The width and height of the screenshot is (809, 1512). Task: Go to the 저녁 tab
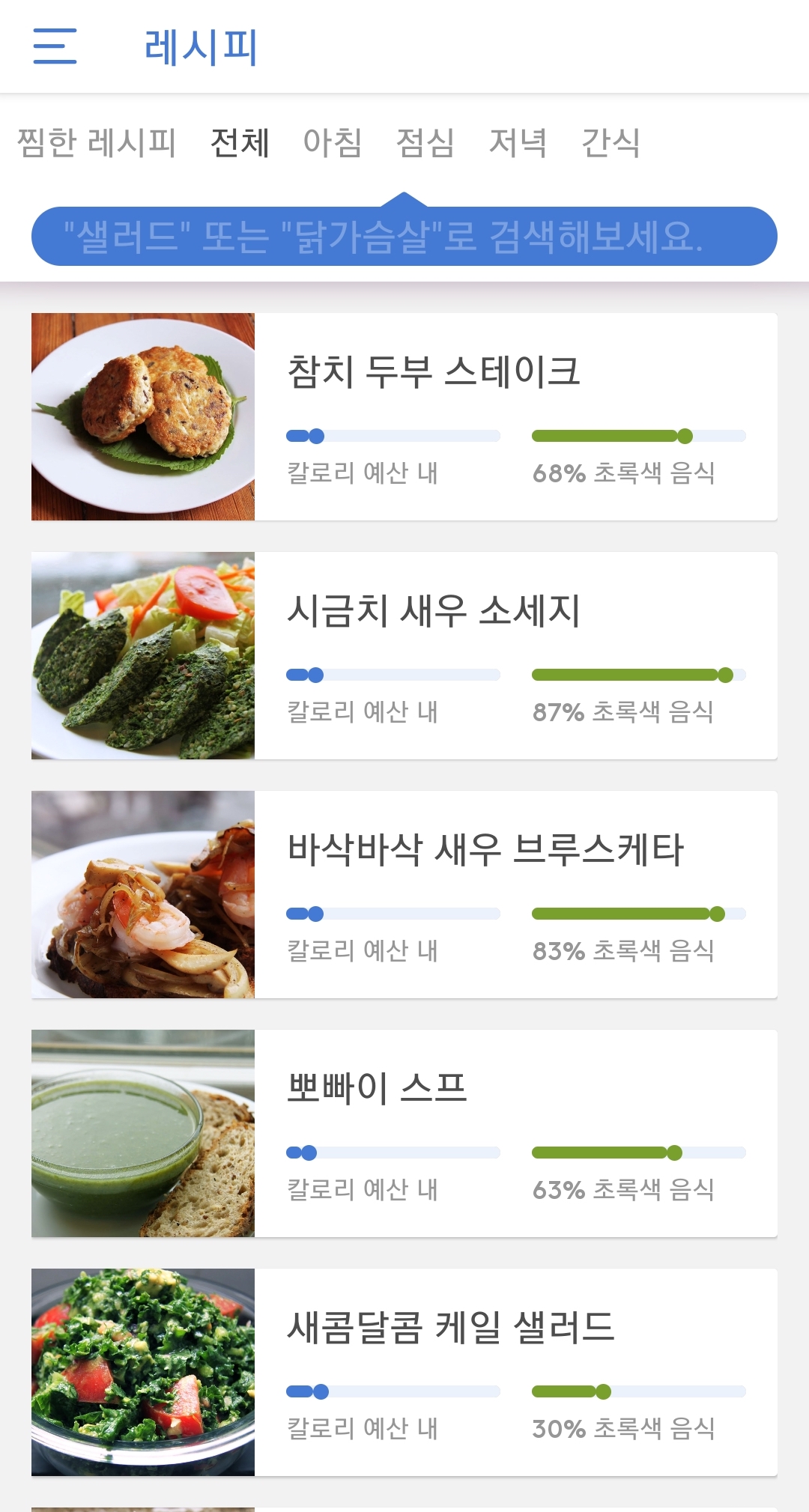518,142
